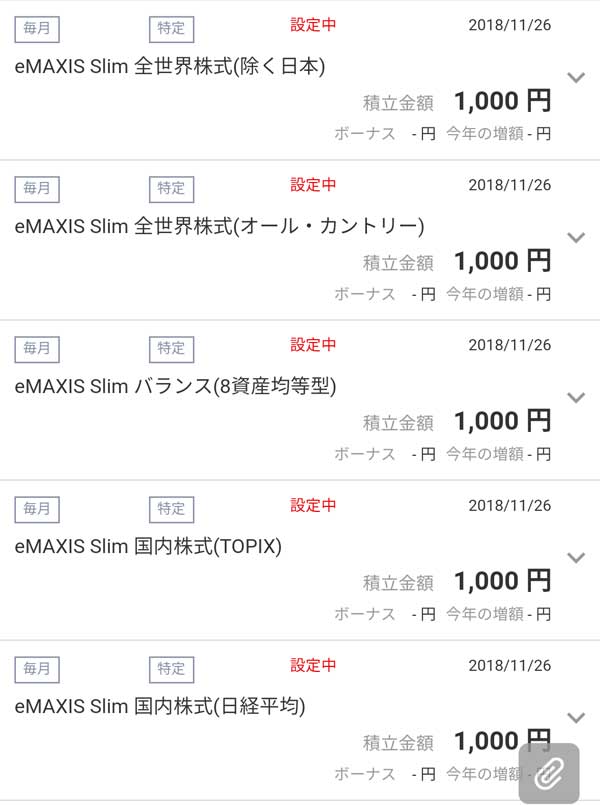The width and height of the screenshot is (600, 805).
Task: Expand eMAXIS Slim 全世界株式(除く日本) details
Action: click(575, 77)
